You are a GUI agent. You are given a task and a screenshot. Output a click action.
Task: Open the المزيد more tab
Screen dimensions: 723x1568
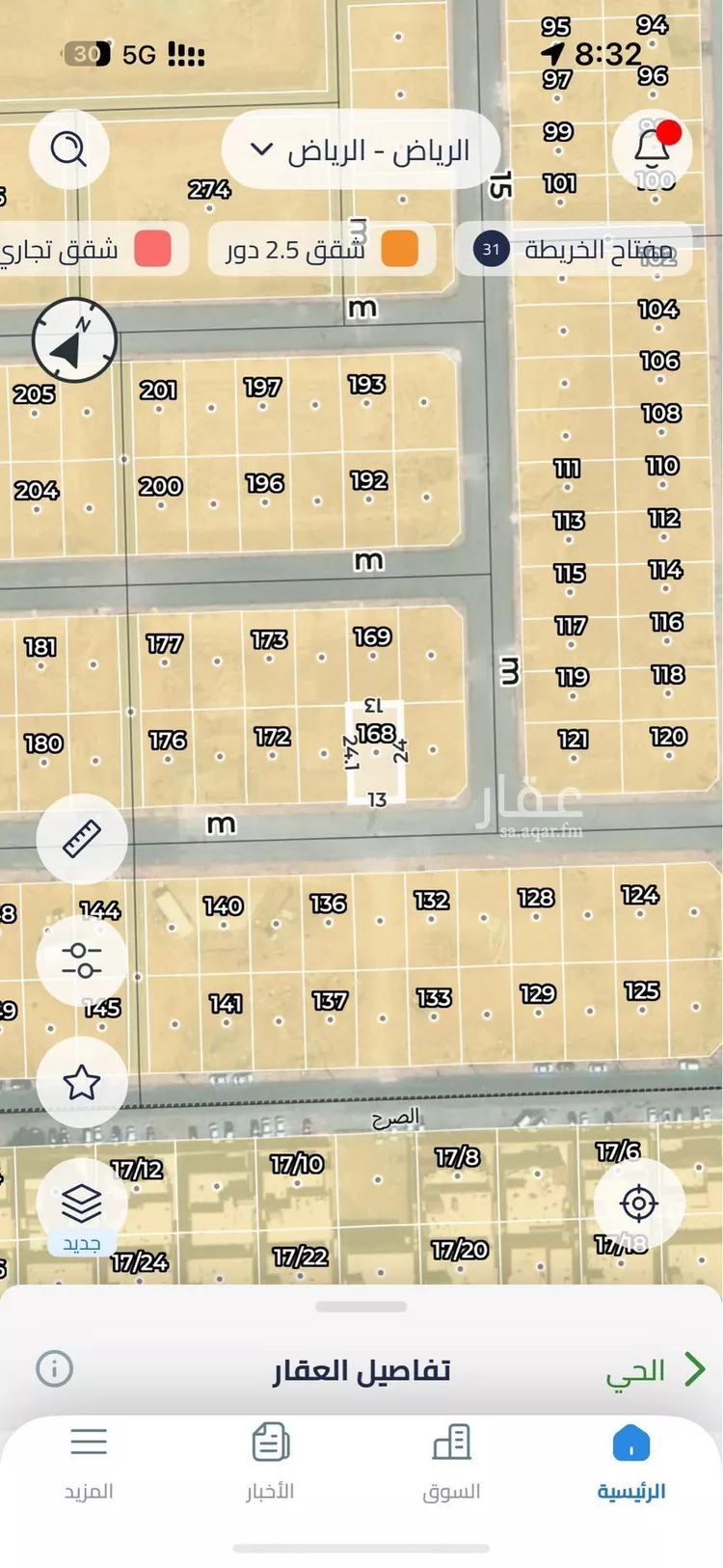pyautogui.click(x=89, y=1463)
